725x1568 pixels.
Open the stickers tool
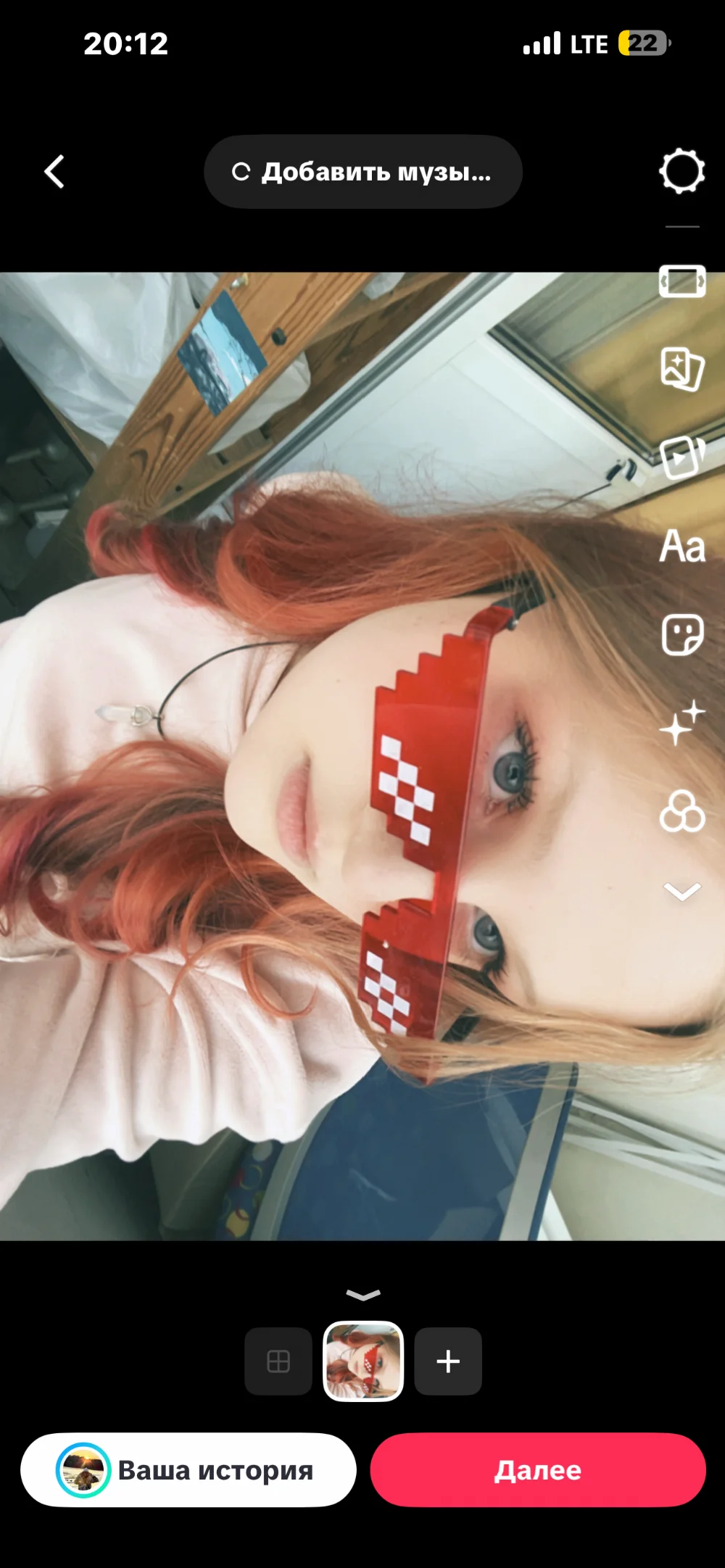(x=682, y=635)
